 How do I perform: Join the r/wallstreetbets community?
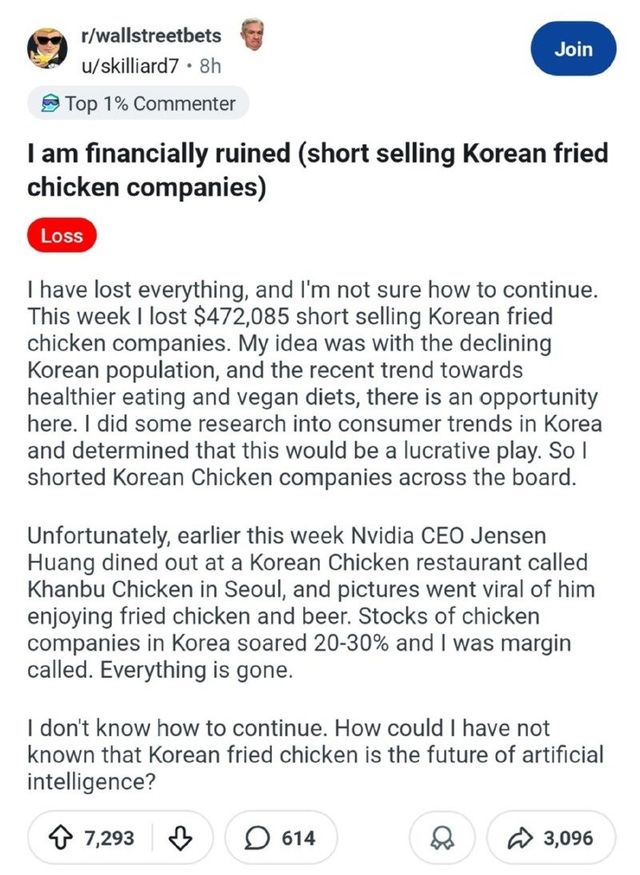click(573, 49)
